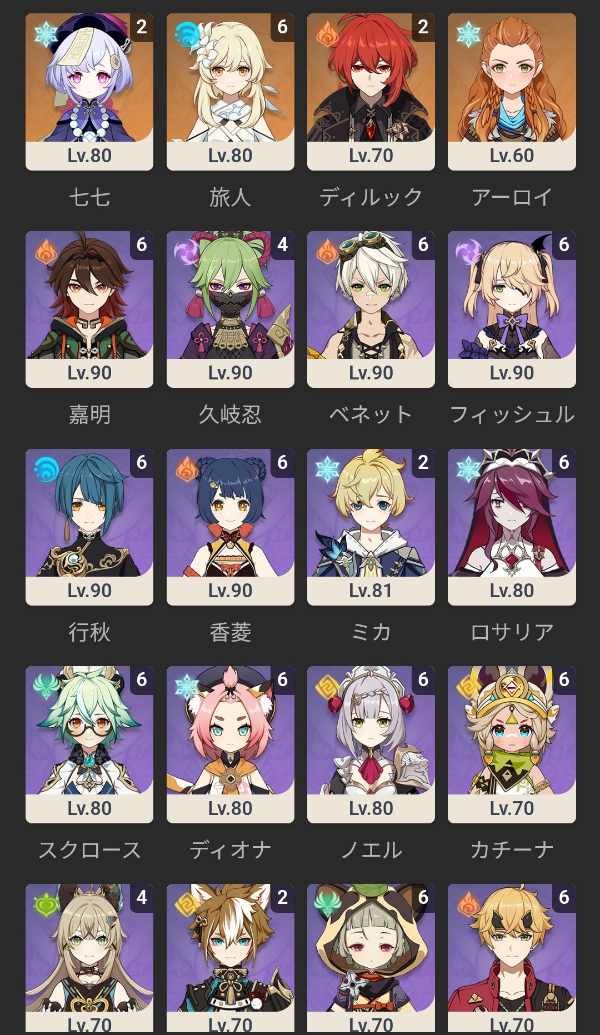Tap the 嘉明 character card
This screenshot has height=1035, width=600.
coord(89,309)
